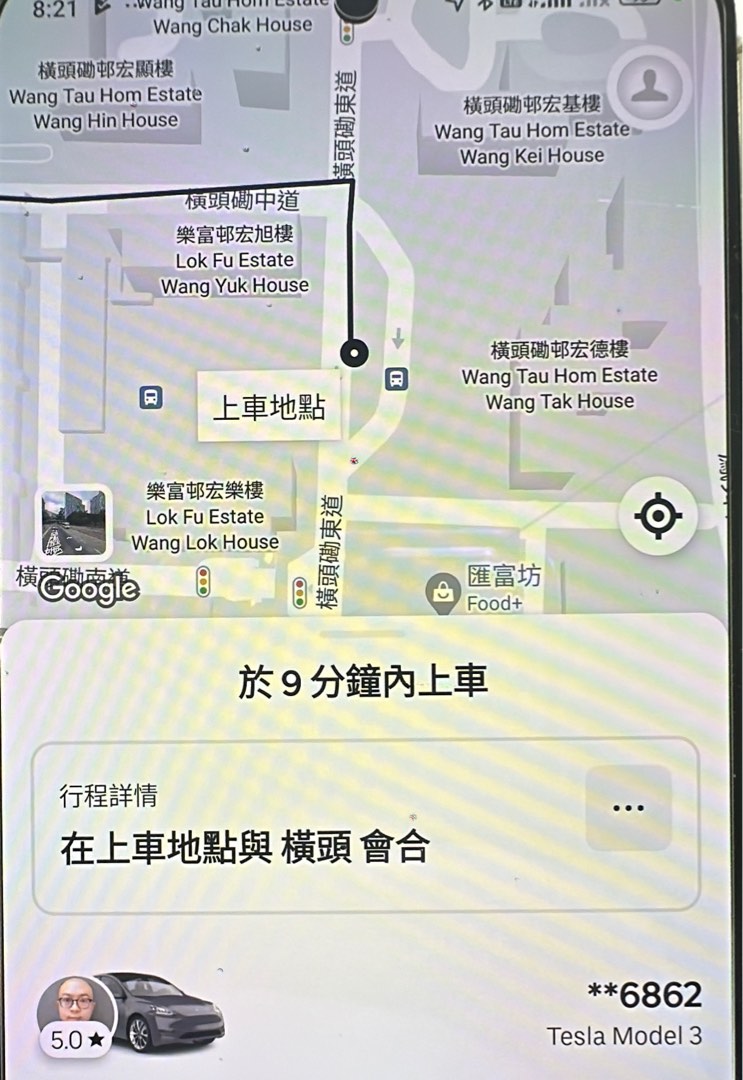Open trip details three-dot menu
This screenshot has width=743, height=1080.
coord(628,808)
